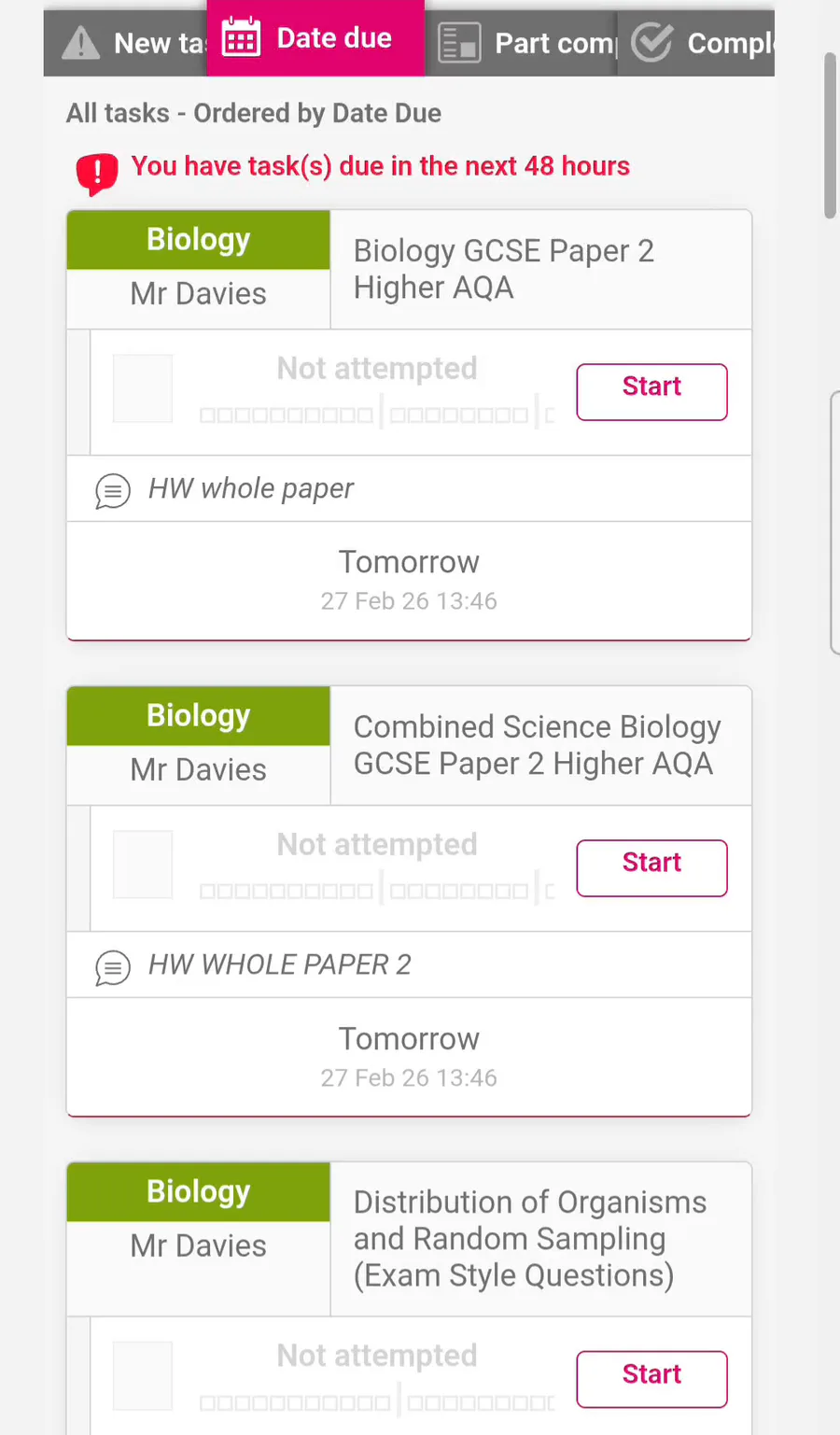Viewport: 840px width, 1435px height.
Task: Start Biology GCSE Paper 2 Higher AQA
Action: click(x=651, y=392)
